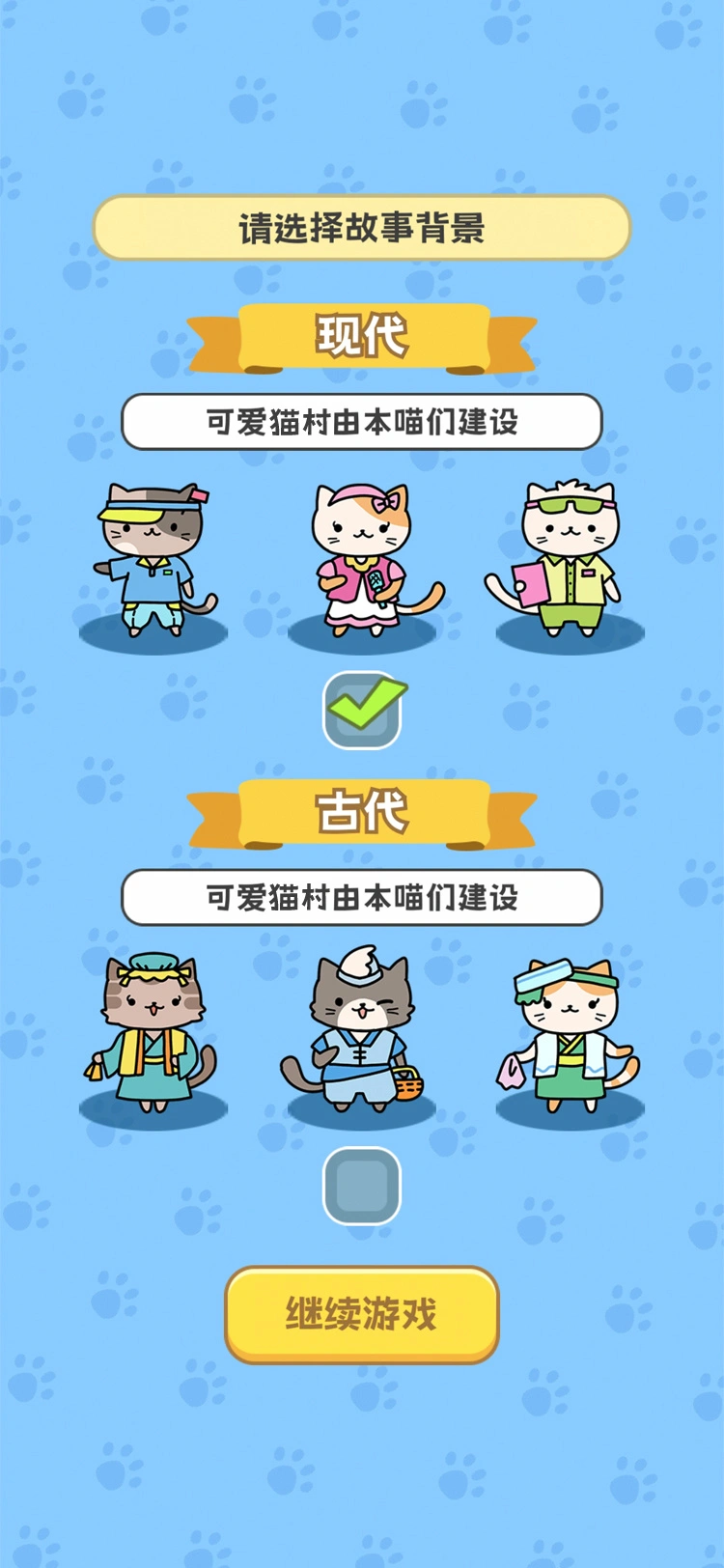Select the 现代 banner
The image size is (724, 1568).
[362, 333]
